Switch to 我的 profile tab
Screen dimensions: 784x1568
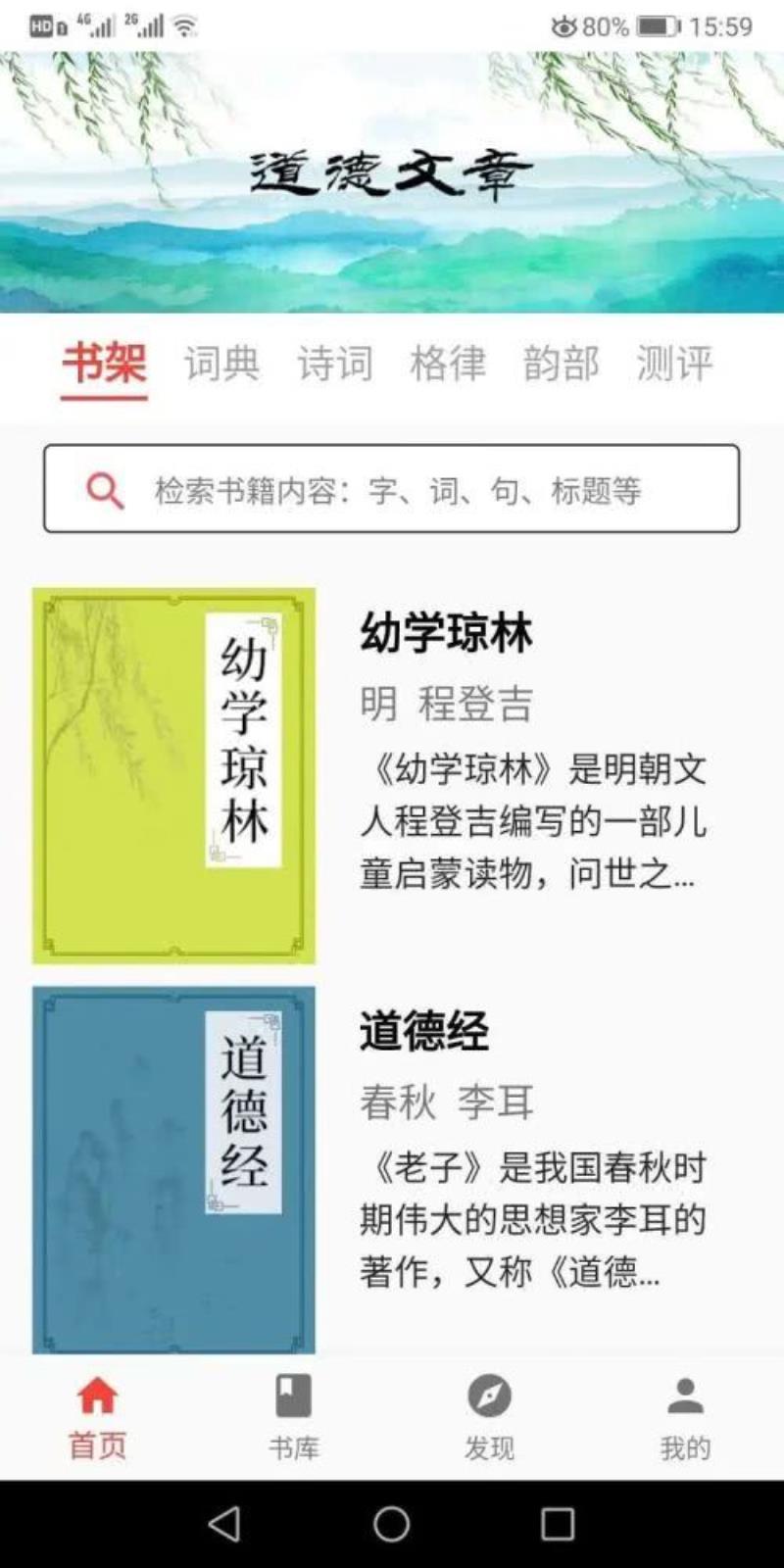(x=685, y=1417)
